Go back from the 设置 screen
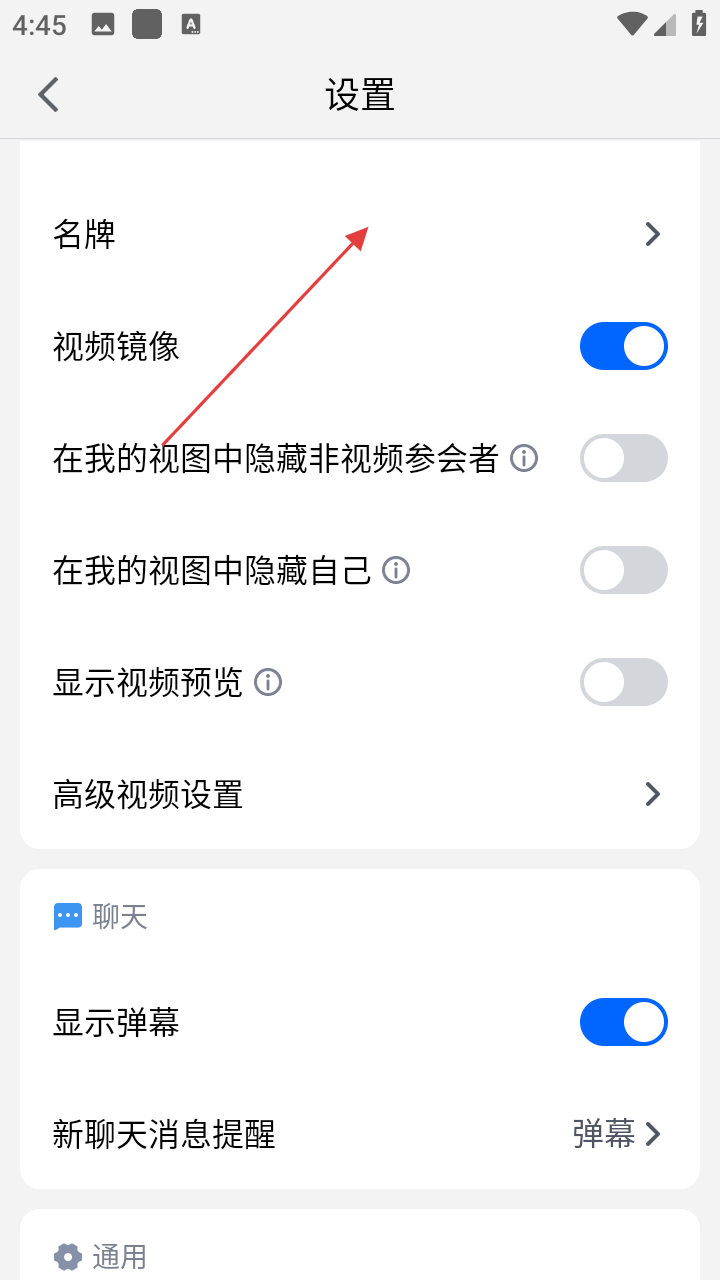 click(48, 95)
